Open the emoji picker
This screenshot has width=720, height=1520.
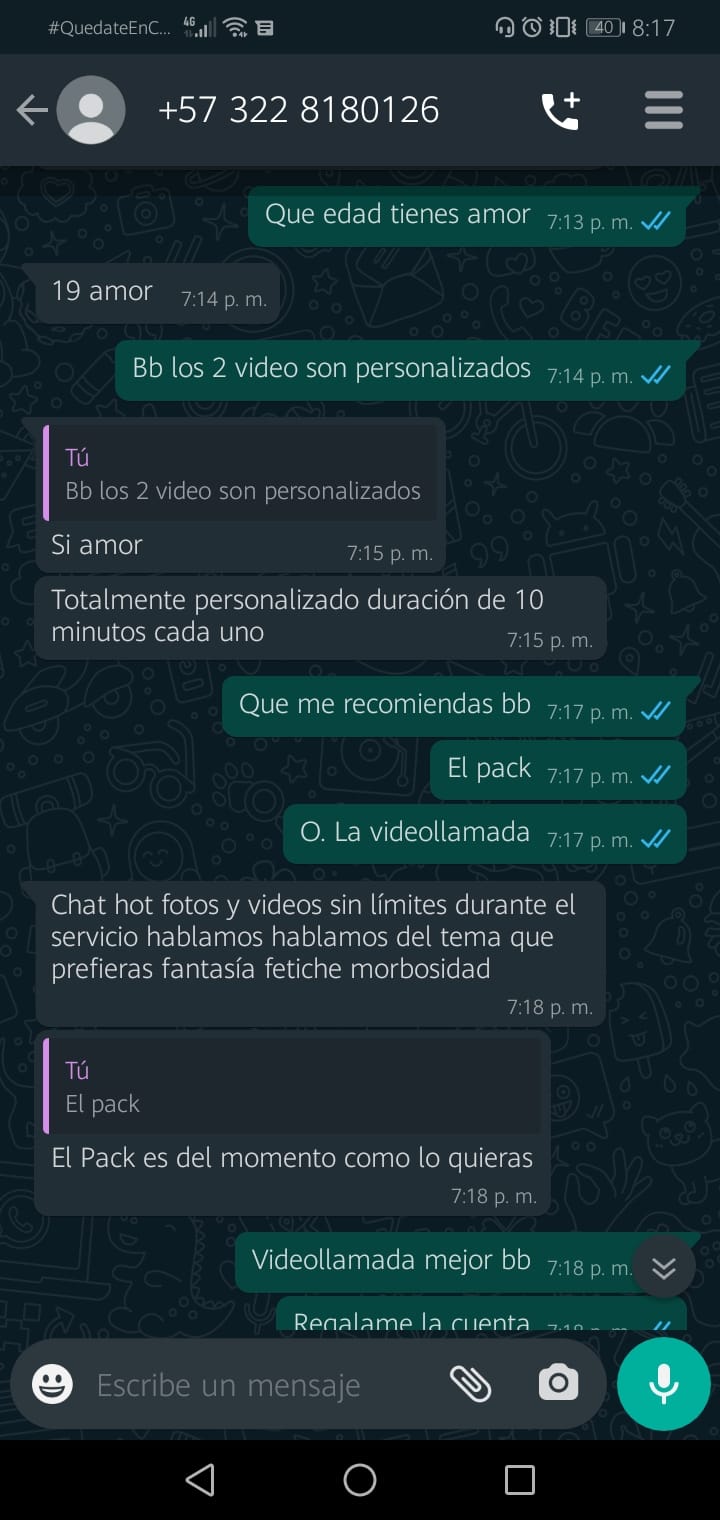pyautogui.click(x=52, y=1385)
